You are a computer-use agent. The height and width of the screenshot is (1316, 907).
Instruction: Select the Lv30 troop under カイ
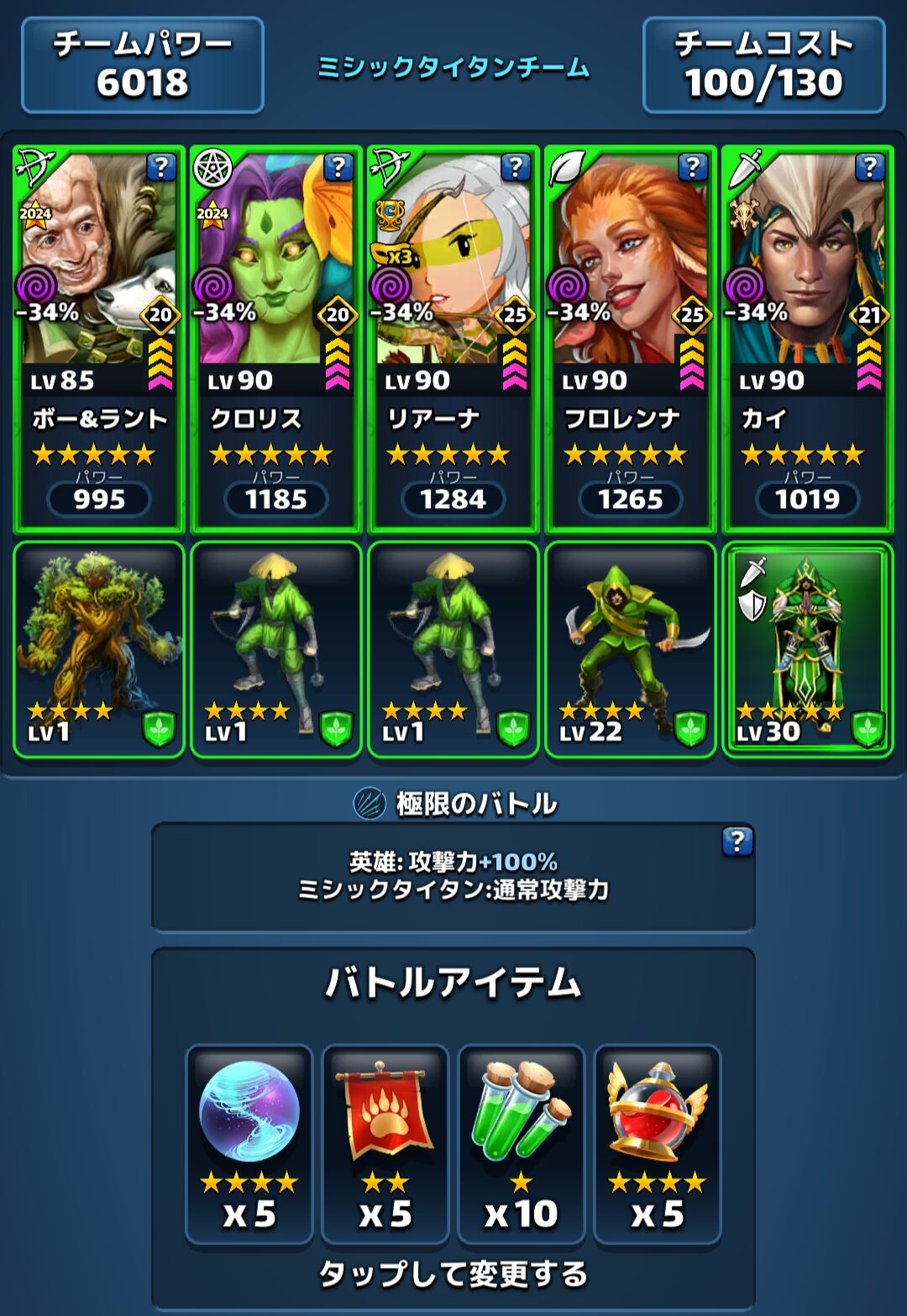(808, 650)
